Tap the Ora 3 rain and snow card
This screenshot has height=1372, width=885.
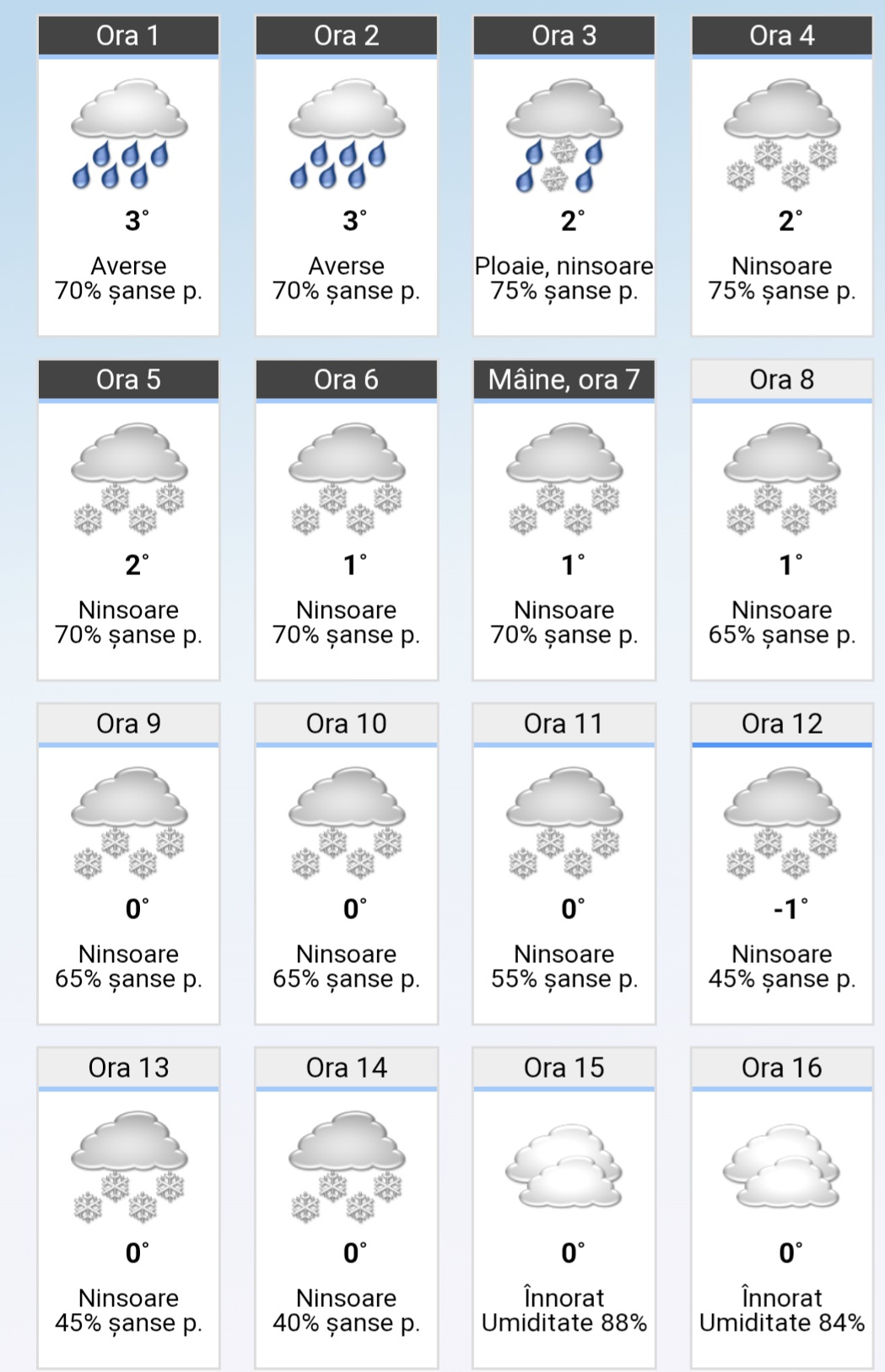tap(564, 175)
